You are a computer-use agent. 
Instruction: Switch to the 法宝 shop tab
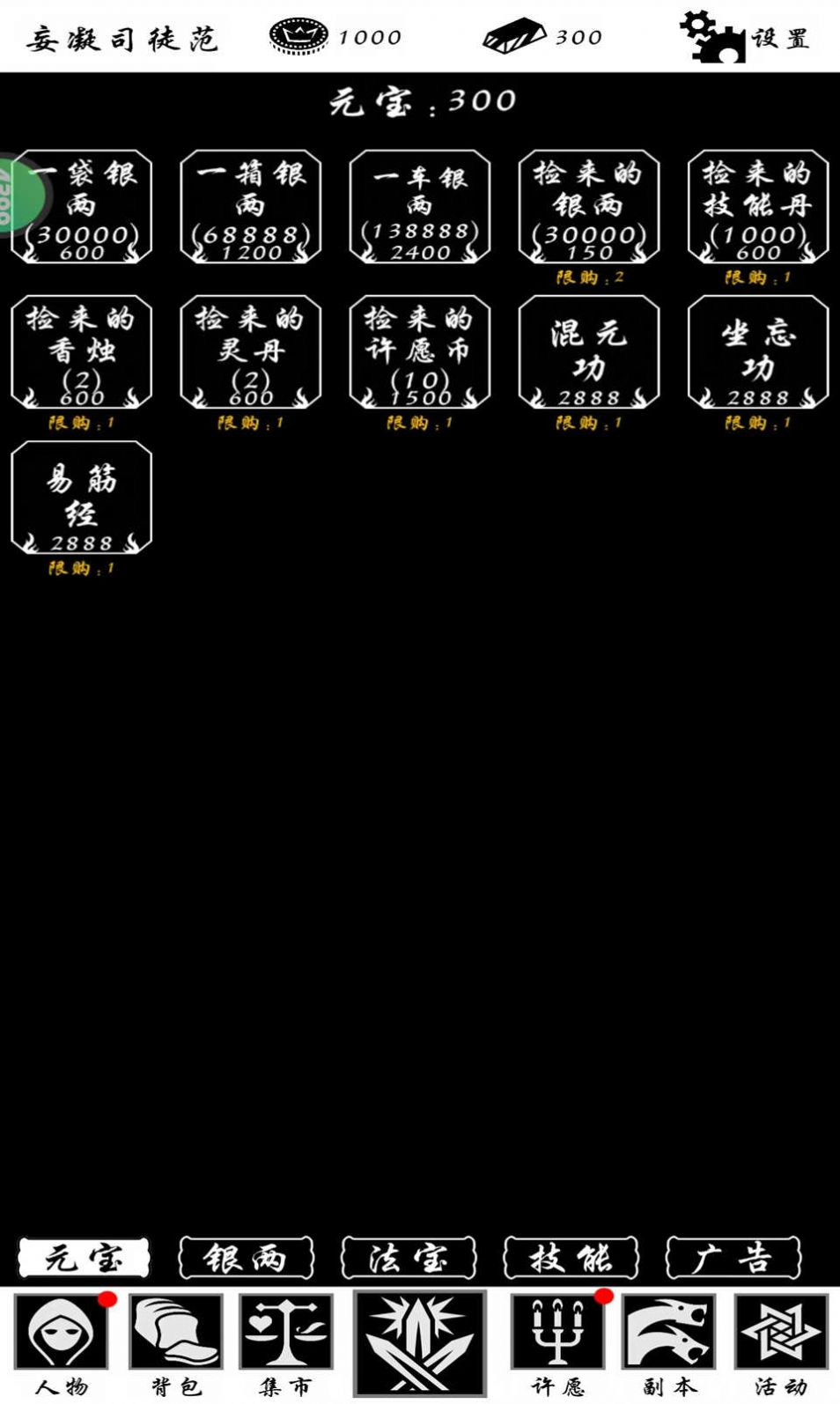click(409, 1258)
